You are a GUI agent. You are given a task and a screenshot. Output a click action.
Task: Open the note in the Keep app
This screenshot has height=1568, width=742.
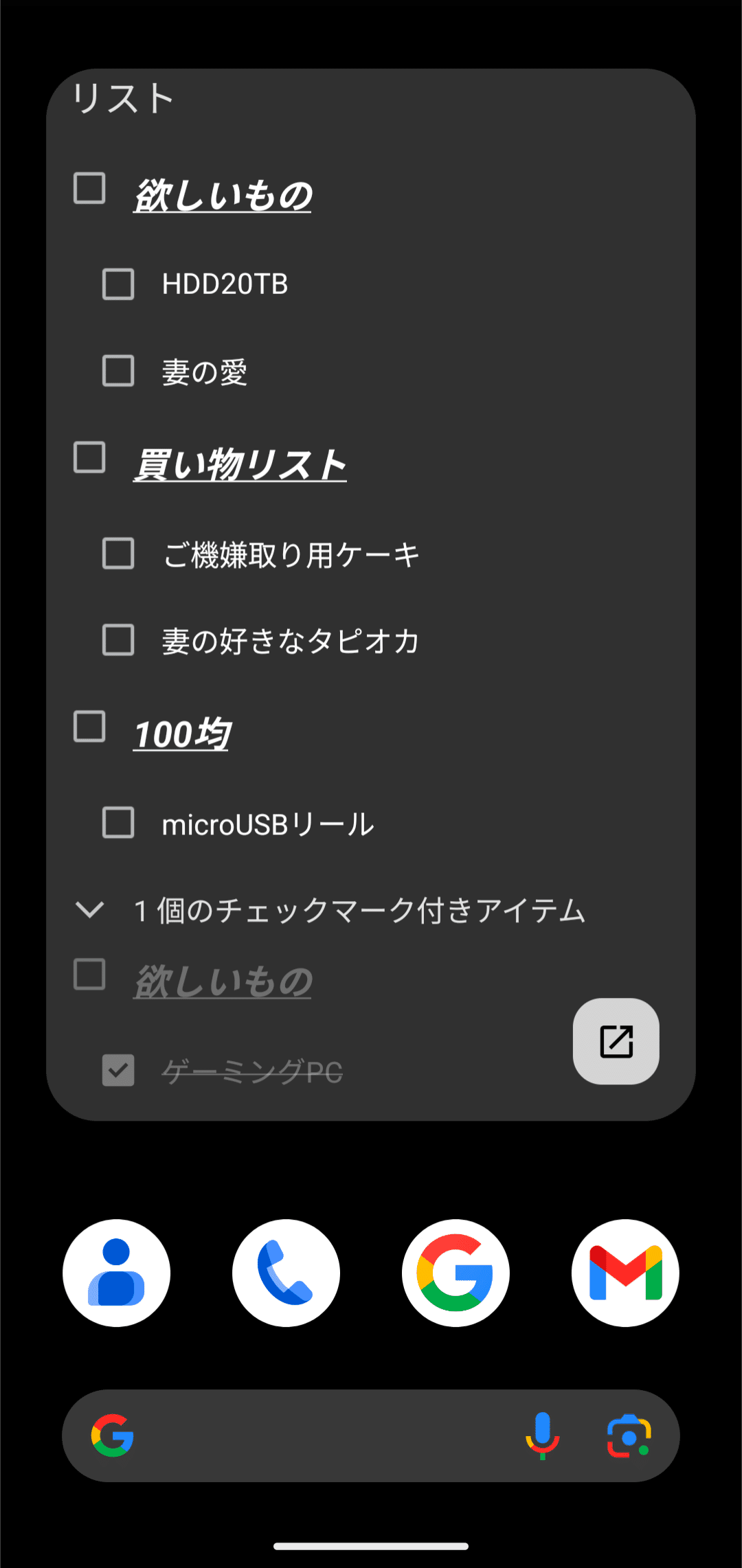pos(616,1041)
